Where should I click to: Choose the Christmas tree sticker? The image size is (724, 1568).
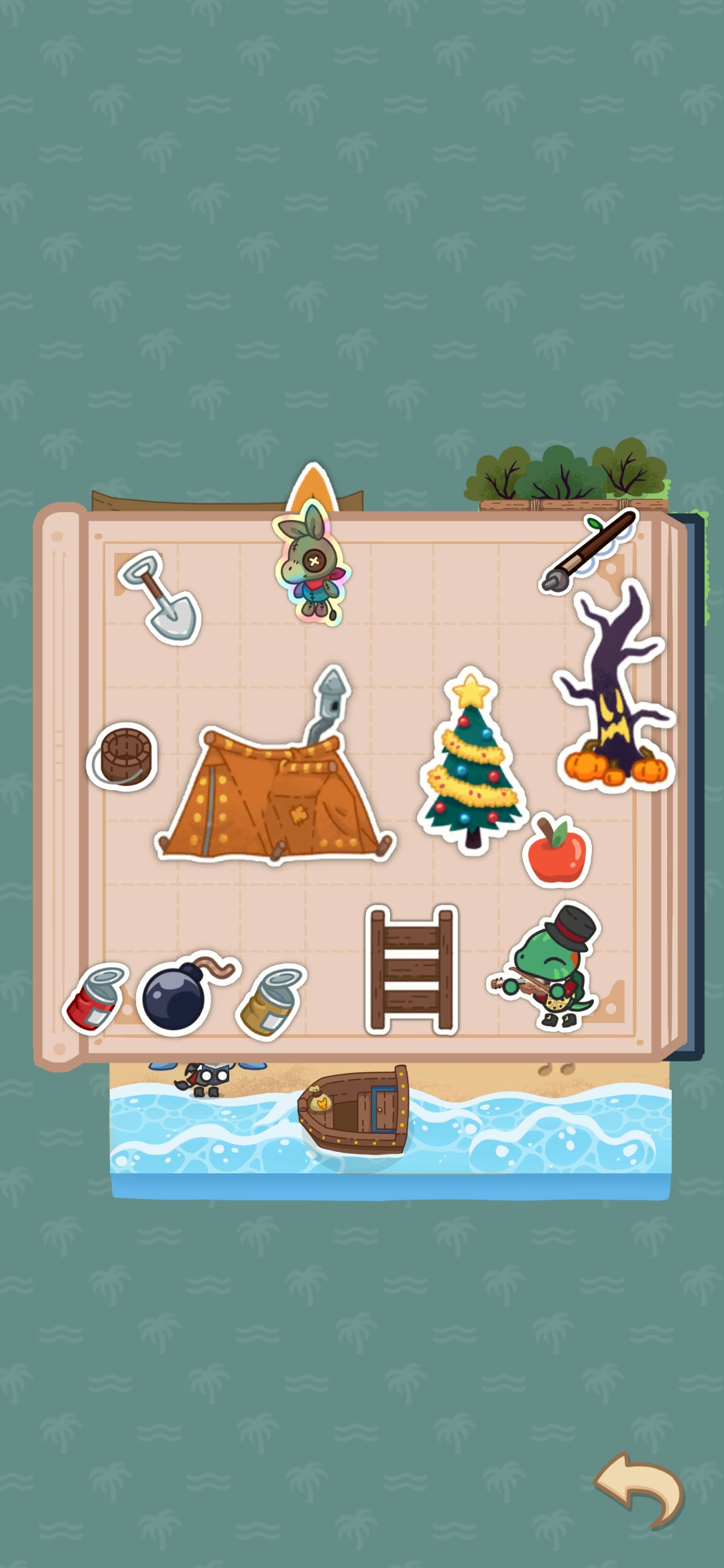pos(471,761)
